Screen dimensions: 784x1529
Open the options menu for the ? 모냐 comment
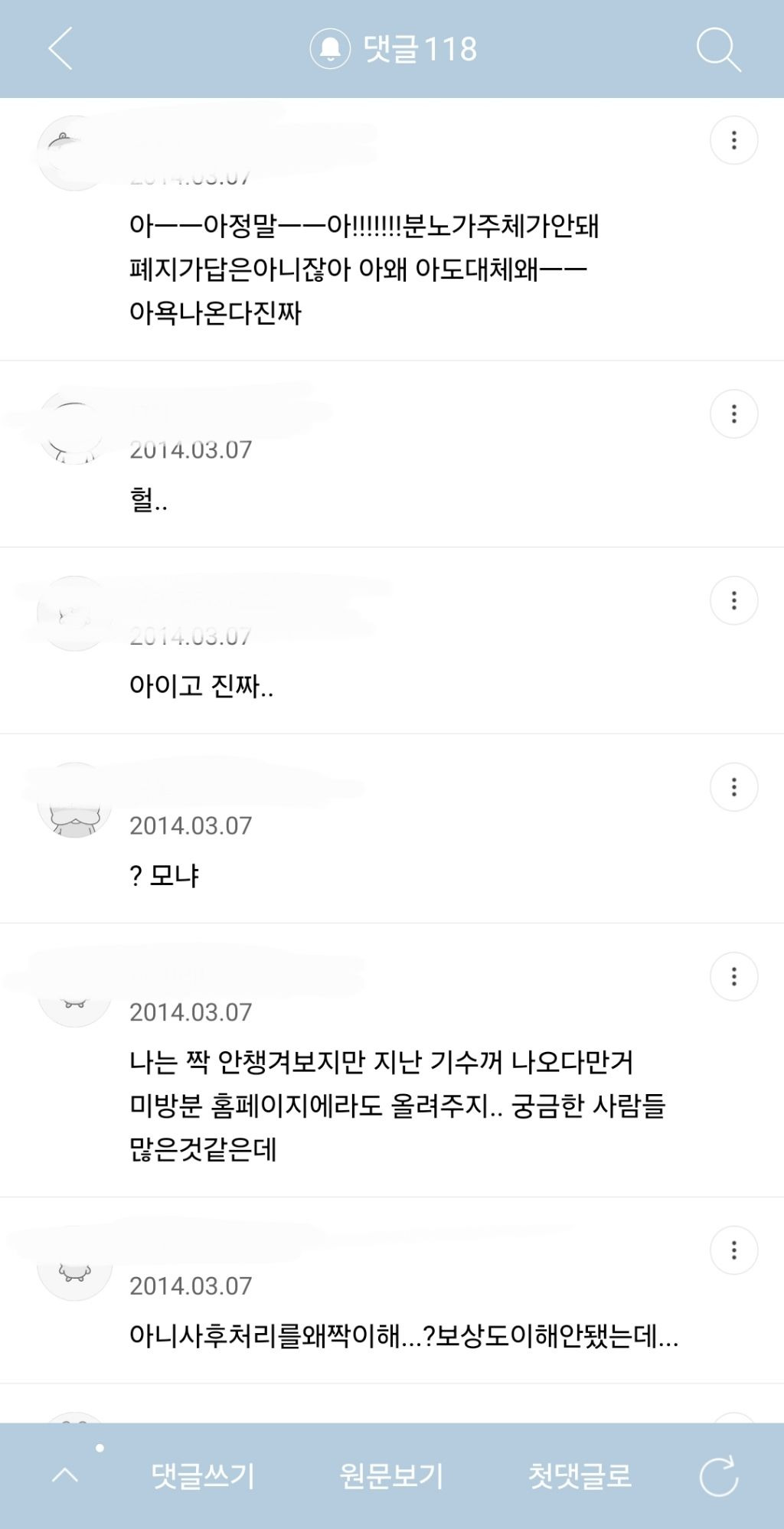coord(734,787)
